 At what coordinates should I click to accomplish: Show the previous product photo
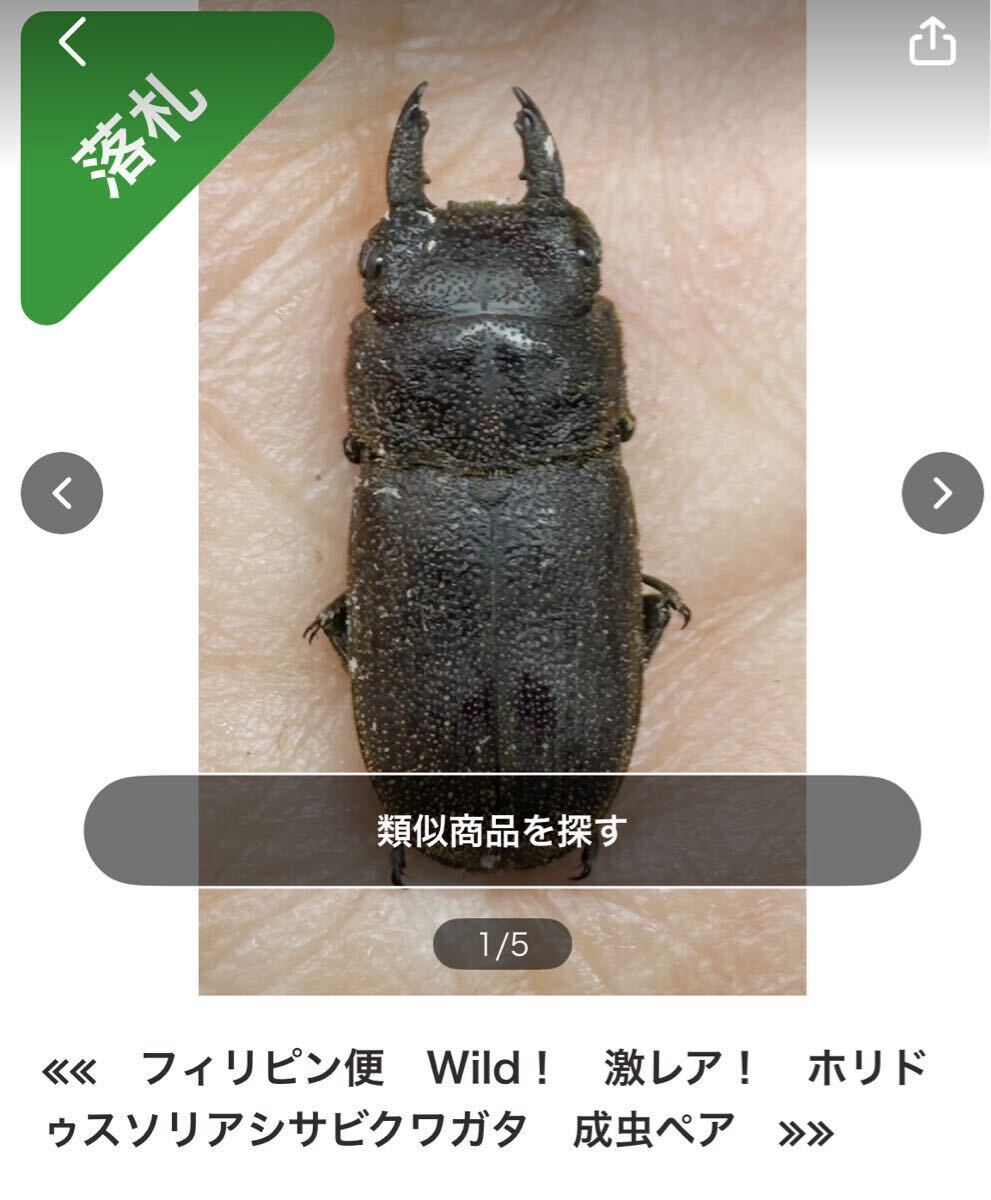62,493
